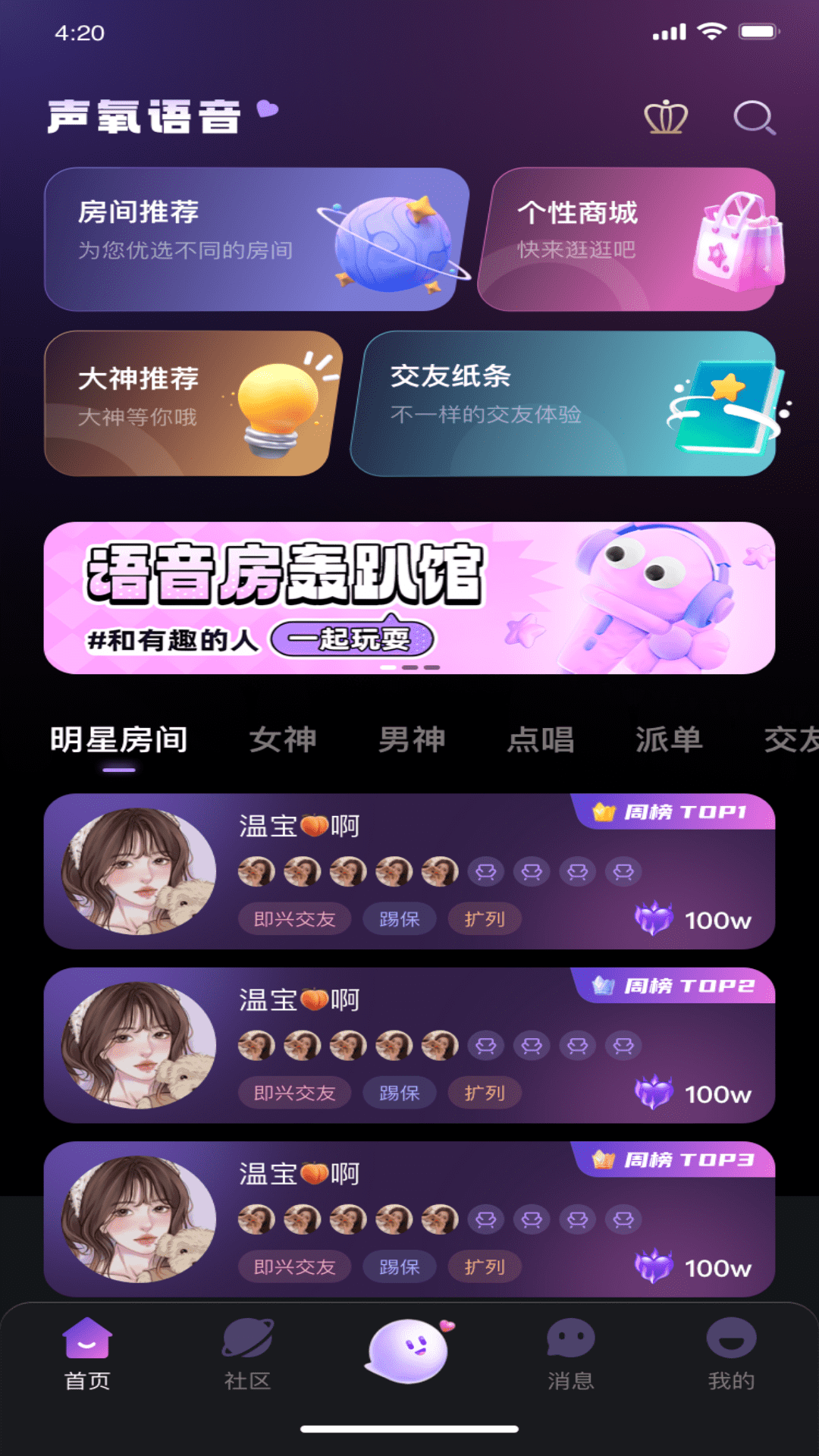
Task: Open the 语音房轰趴馆 banner
Action: click(409, 598)
